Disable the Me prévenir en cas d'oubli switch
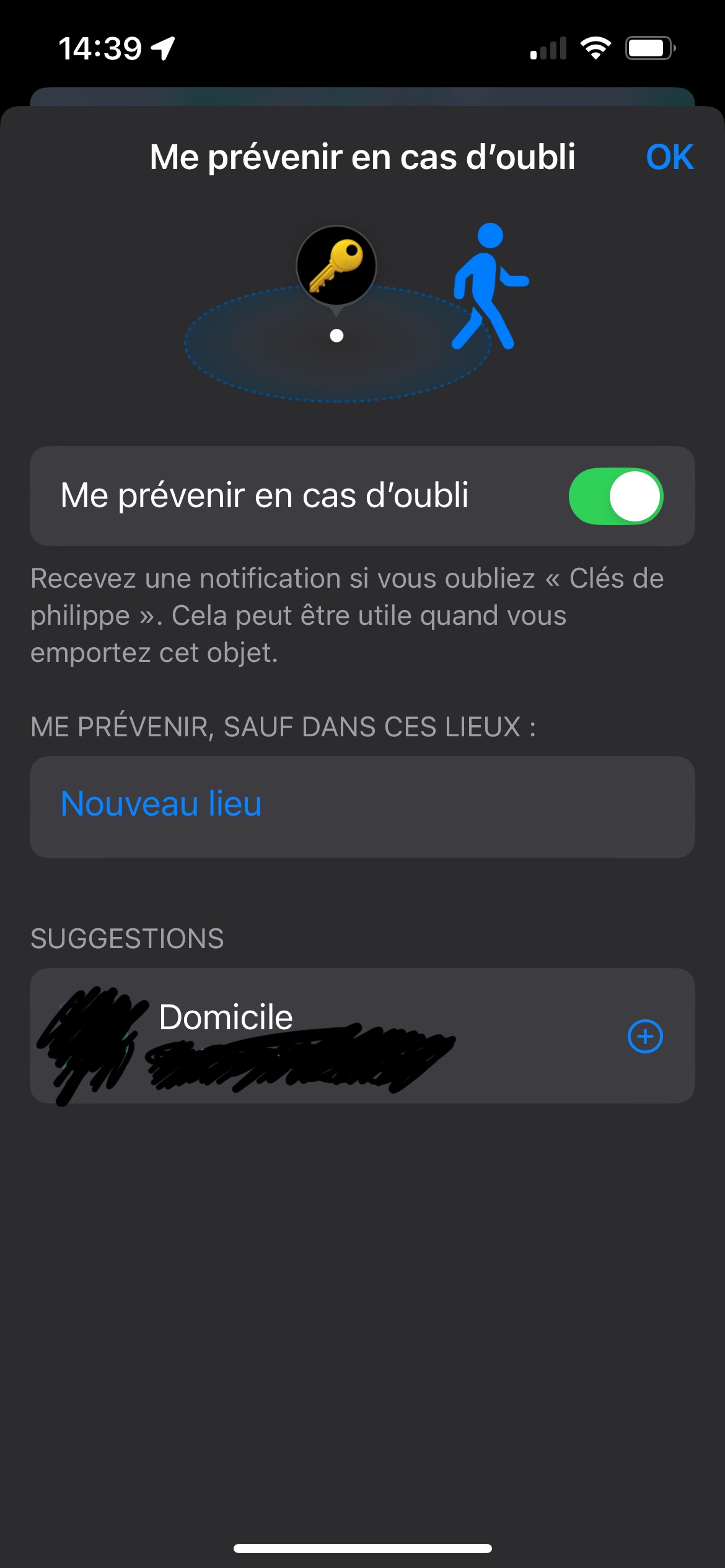Screen dimensions: 725x1568 [616, 496]
